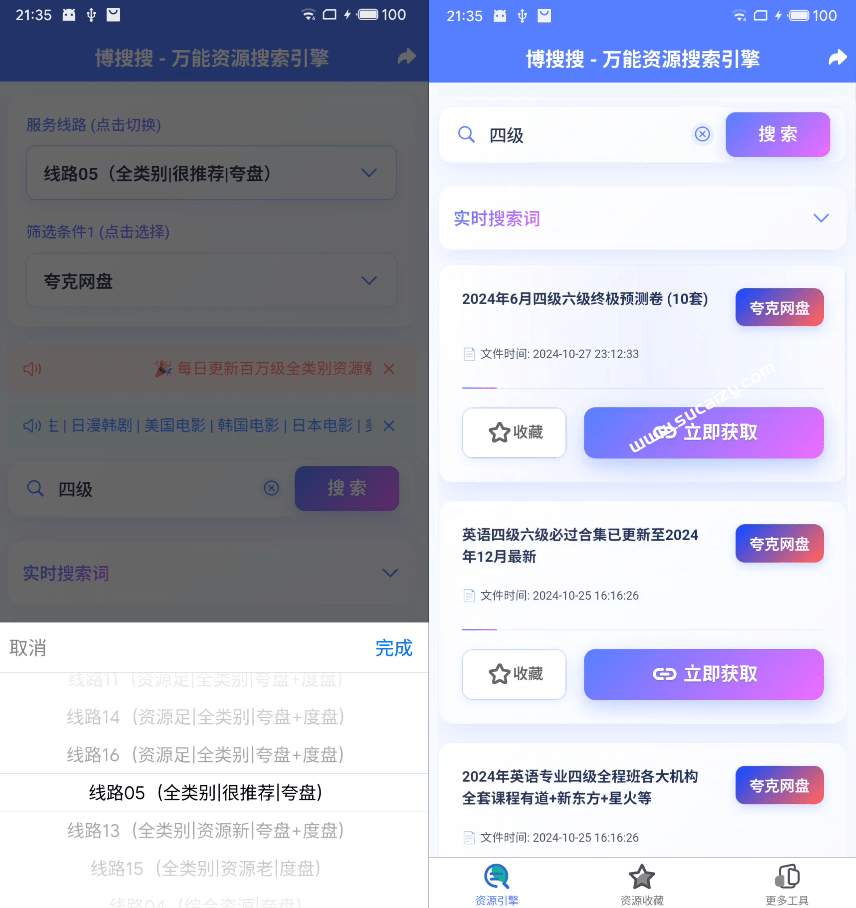Pick 线路13 (全类别|资源新|夸盘+度盘)
Image resolution: width=856 pixels, height=908 pixels.
coord(205,831)
